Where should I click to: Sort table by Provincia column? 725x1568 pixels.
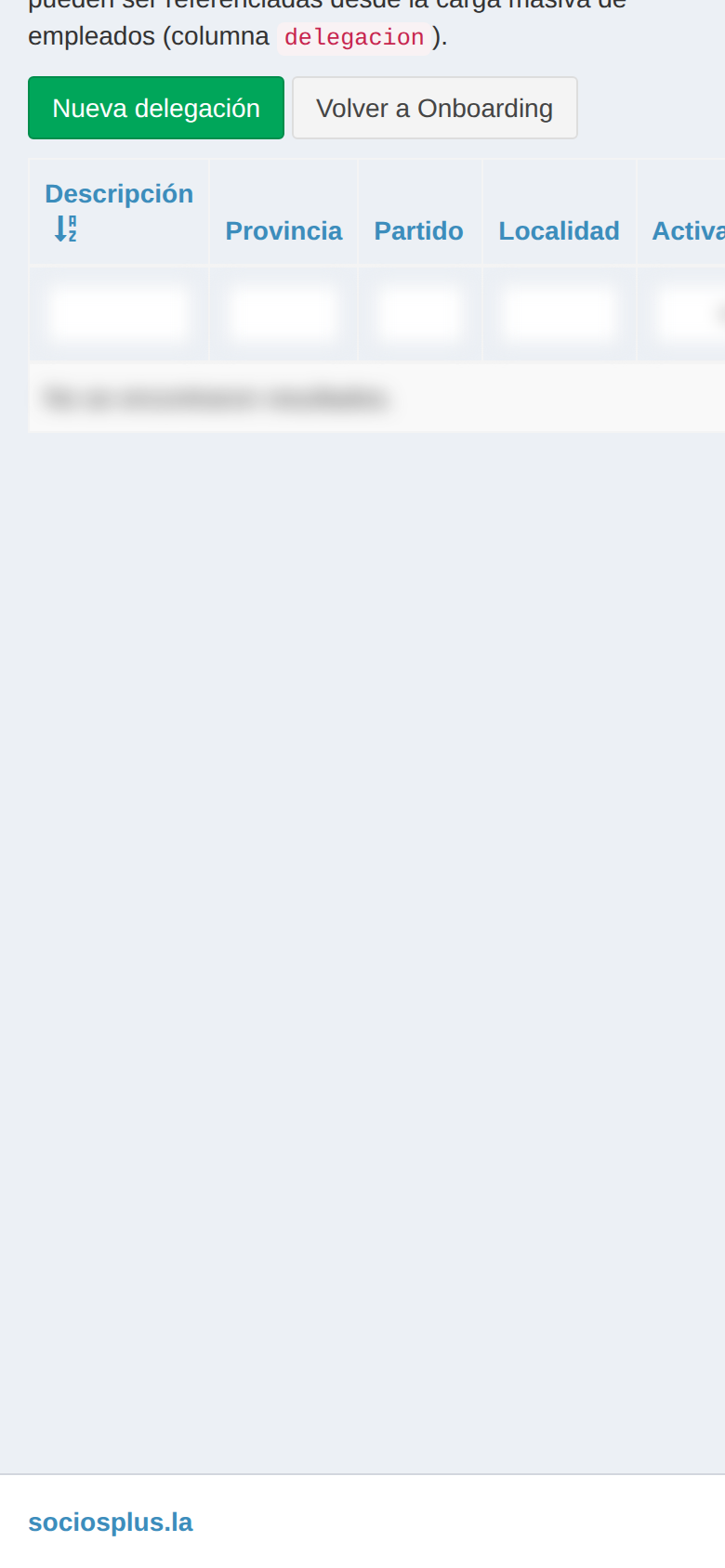point(283,230)
